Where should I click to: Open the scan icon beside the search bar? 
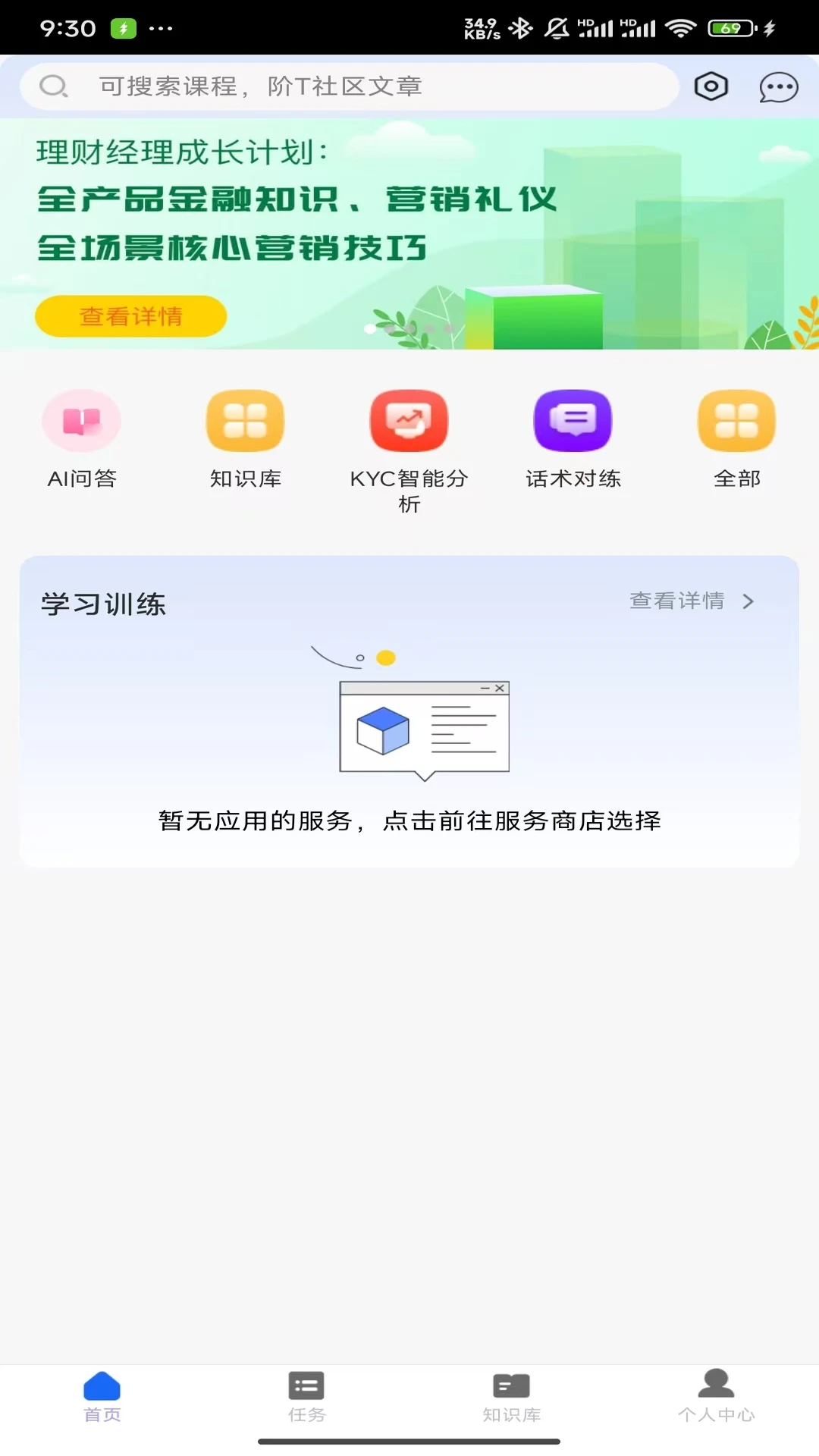point(710,86)
